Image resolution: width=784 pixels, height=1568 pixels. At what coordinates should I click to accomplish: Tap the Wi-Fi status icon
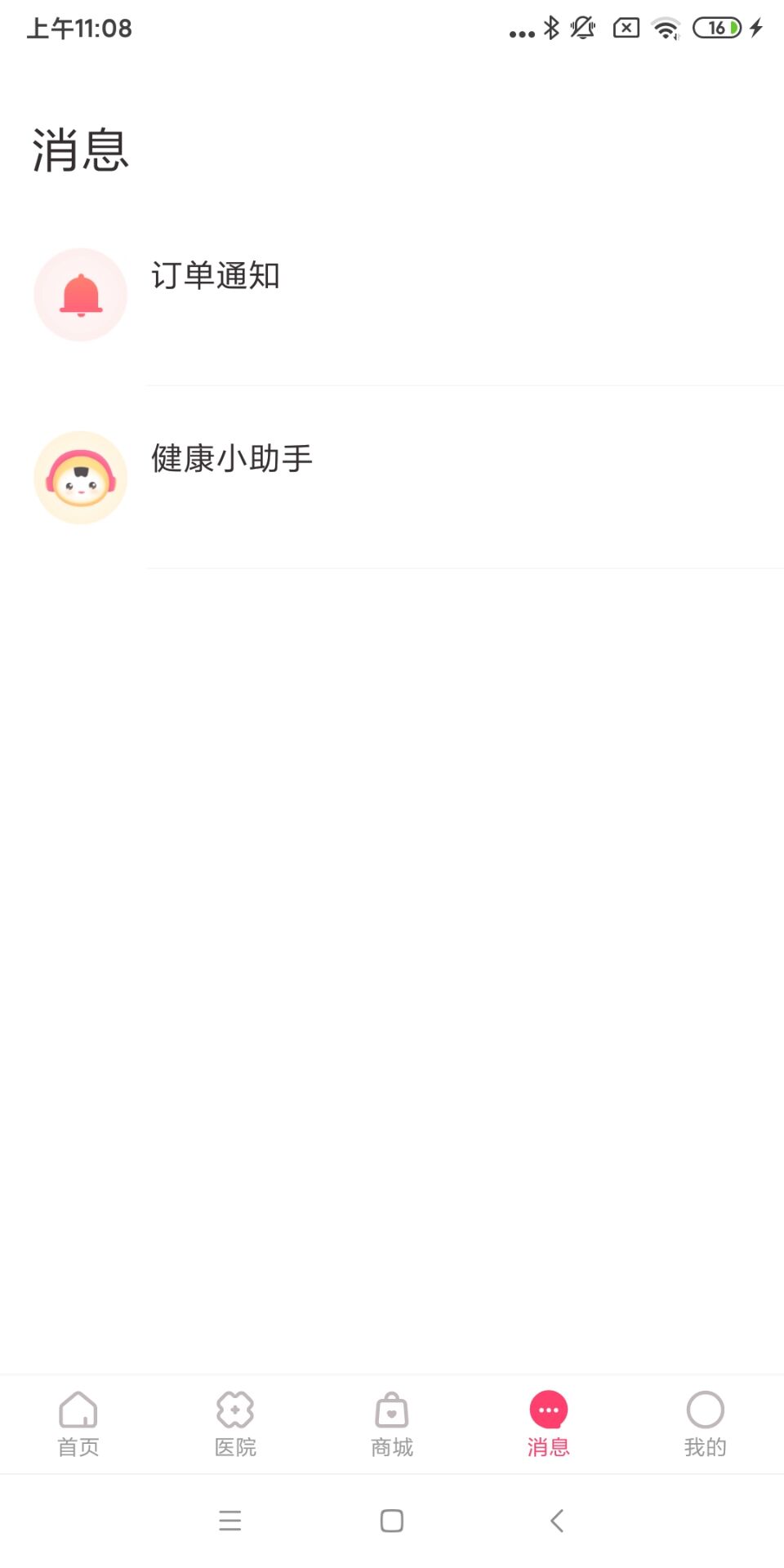[x=666, y=27]
